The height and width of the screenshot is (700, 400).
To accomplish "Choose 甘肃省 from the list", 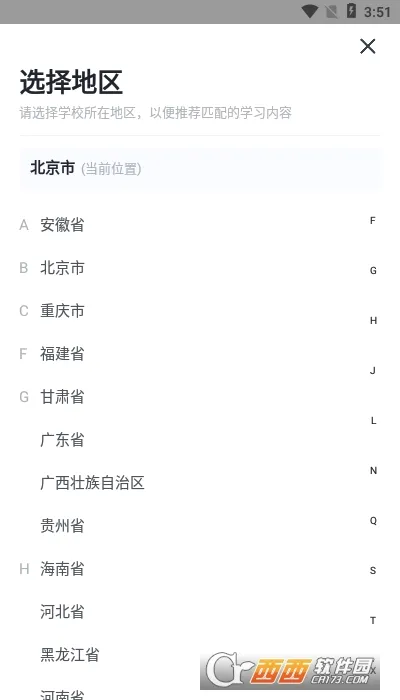I will point(62,396).
